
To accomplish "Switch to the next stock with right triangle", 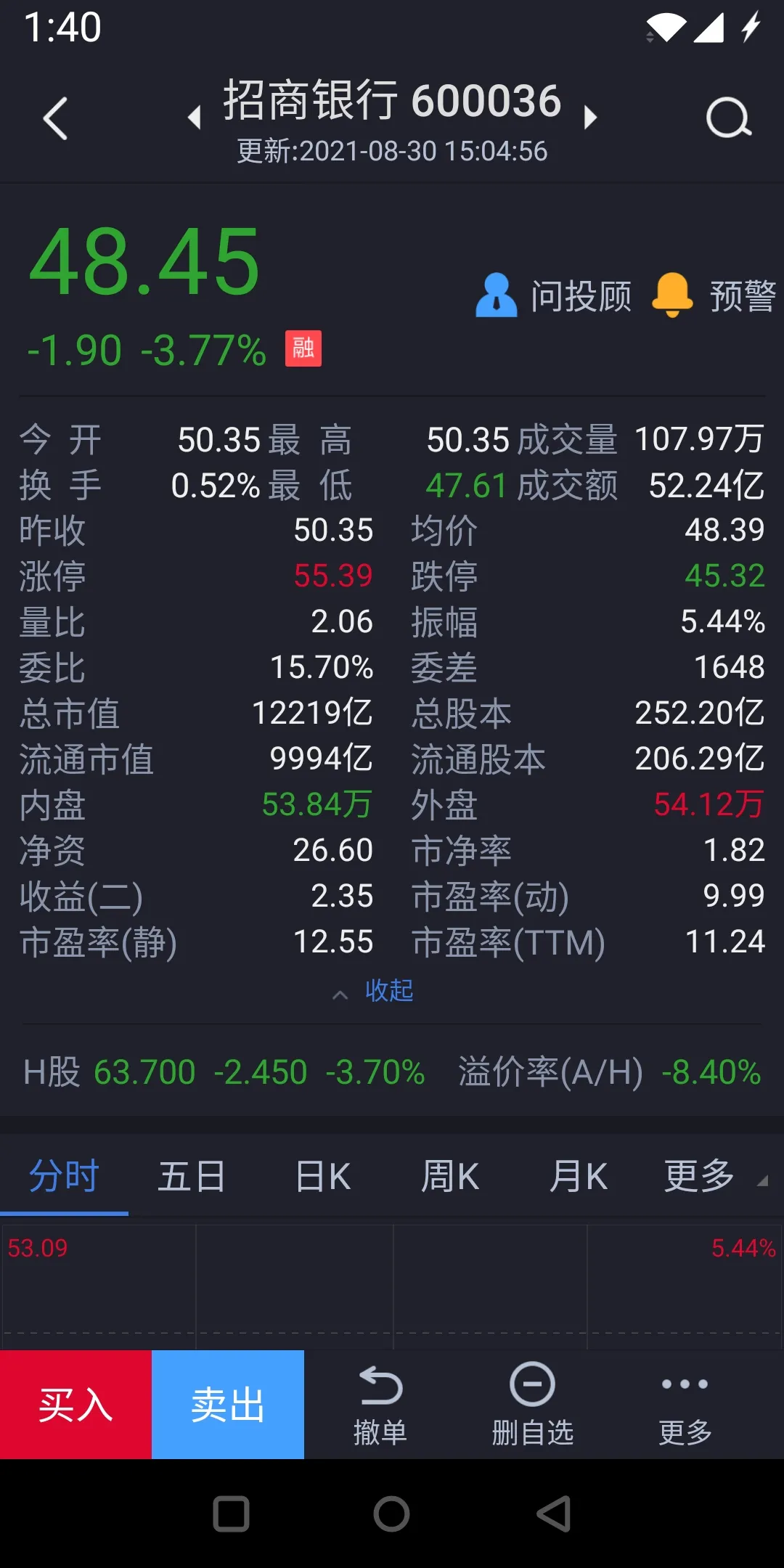I will pyautogui.click(x=590, y=118).
